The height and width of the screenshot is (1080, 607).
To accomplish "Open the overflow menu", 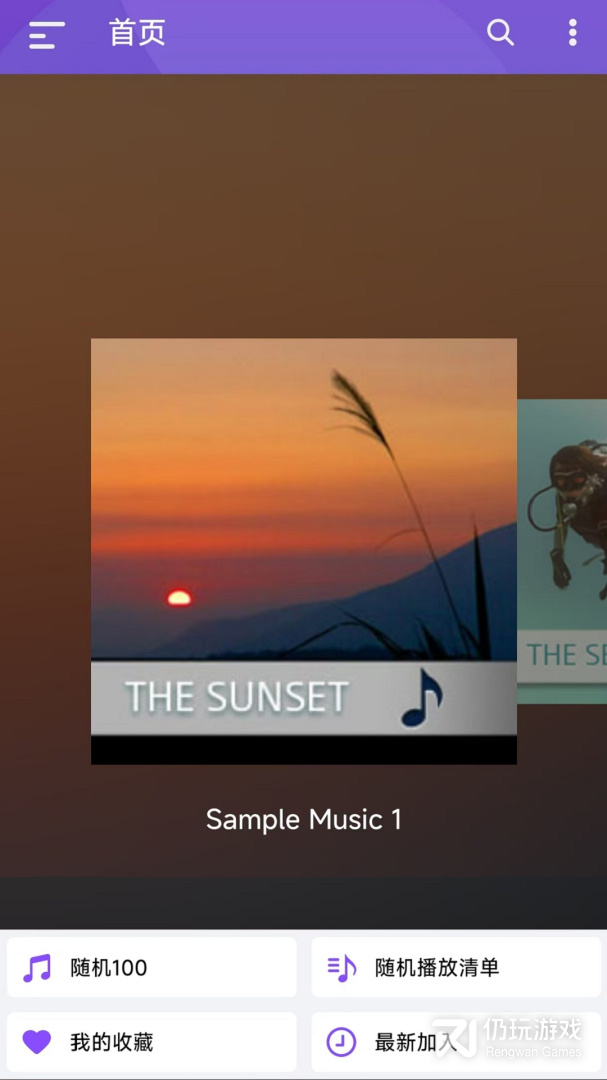I will point(572,33).
